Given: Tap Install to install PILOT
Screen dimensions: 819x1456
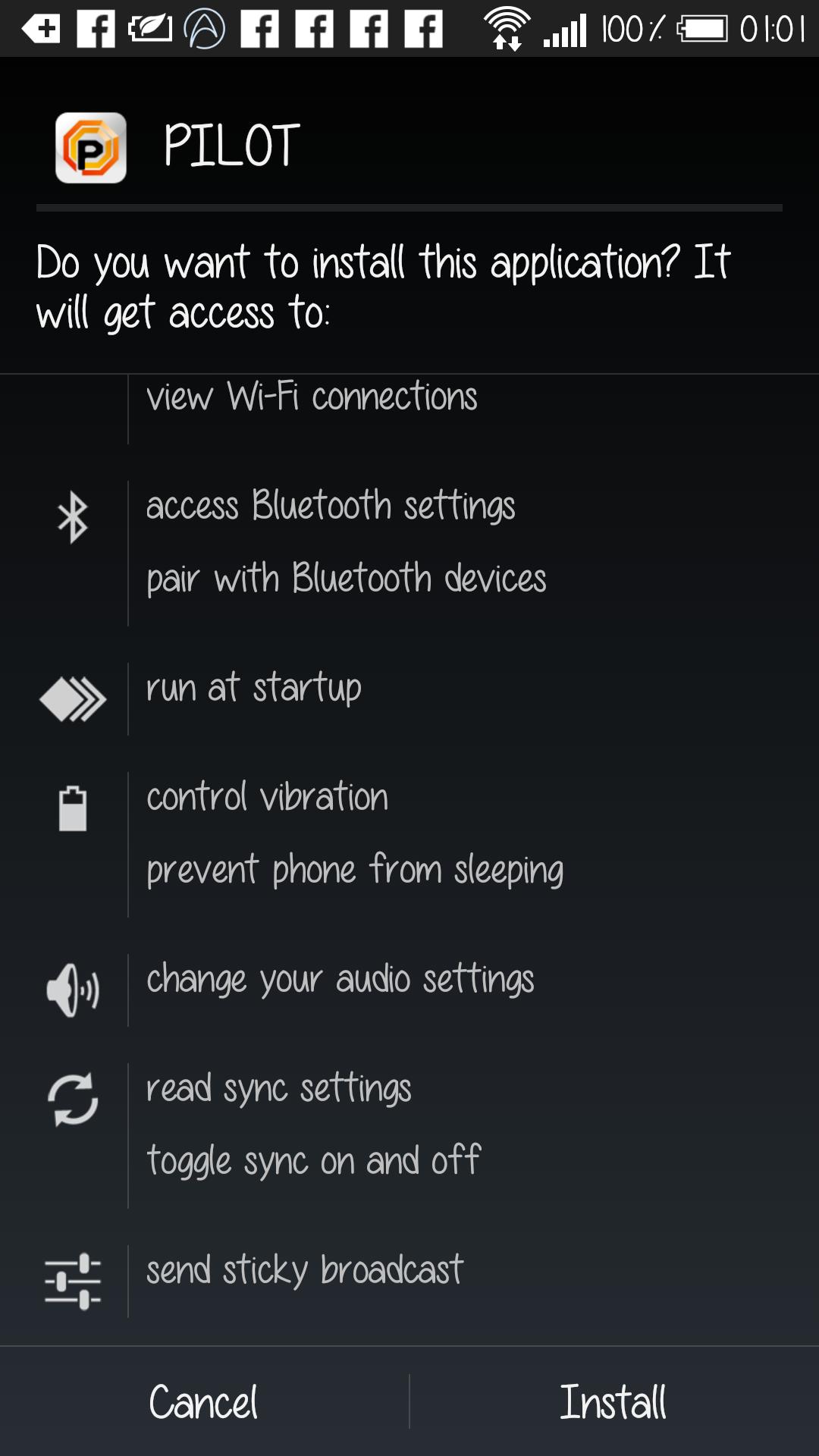Looking at the screenshot, I should pos(613,1401).
